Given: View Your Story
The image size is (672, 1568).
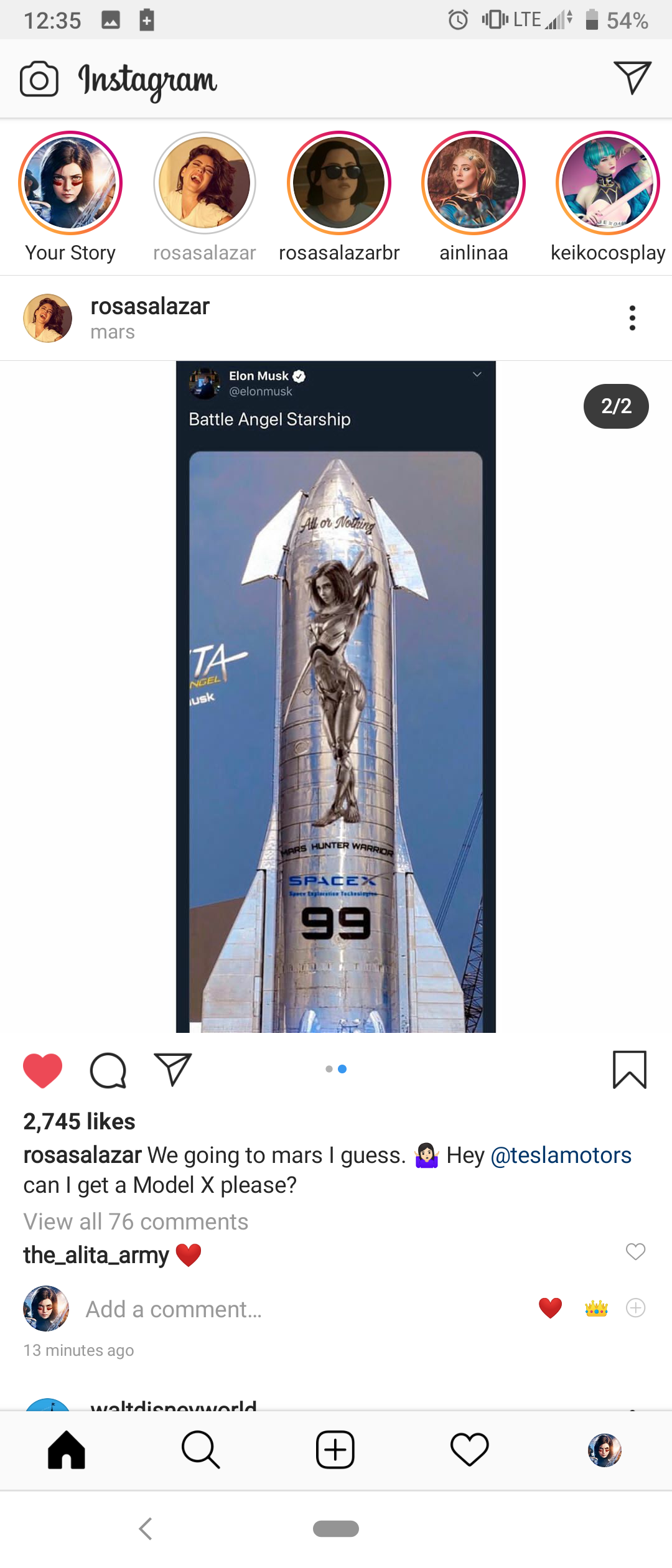Looking at the screenshot, I should pyautogui.click(x=70, y=183).
